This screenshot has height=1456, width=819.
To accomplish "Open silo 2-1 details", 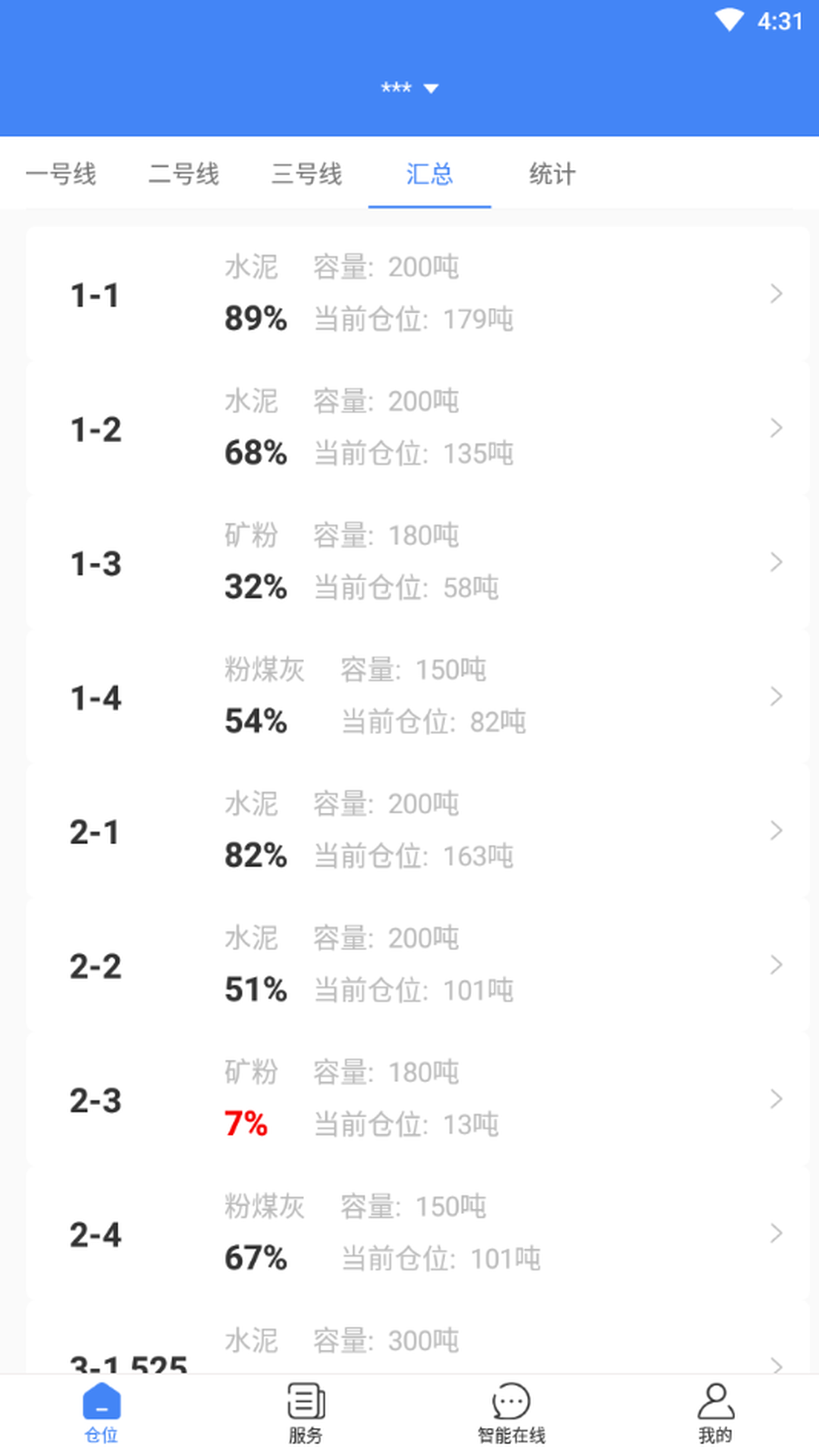I will coord(417,830).
